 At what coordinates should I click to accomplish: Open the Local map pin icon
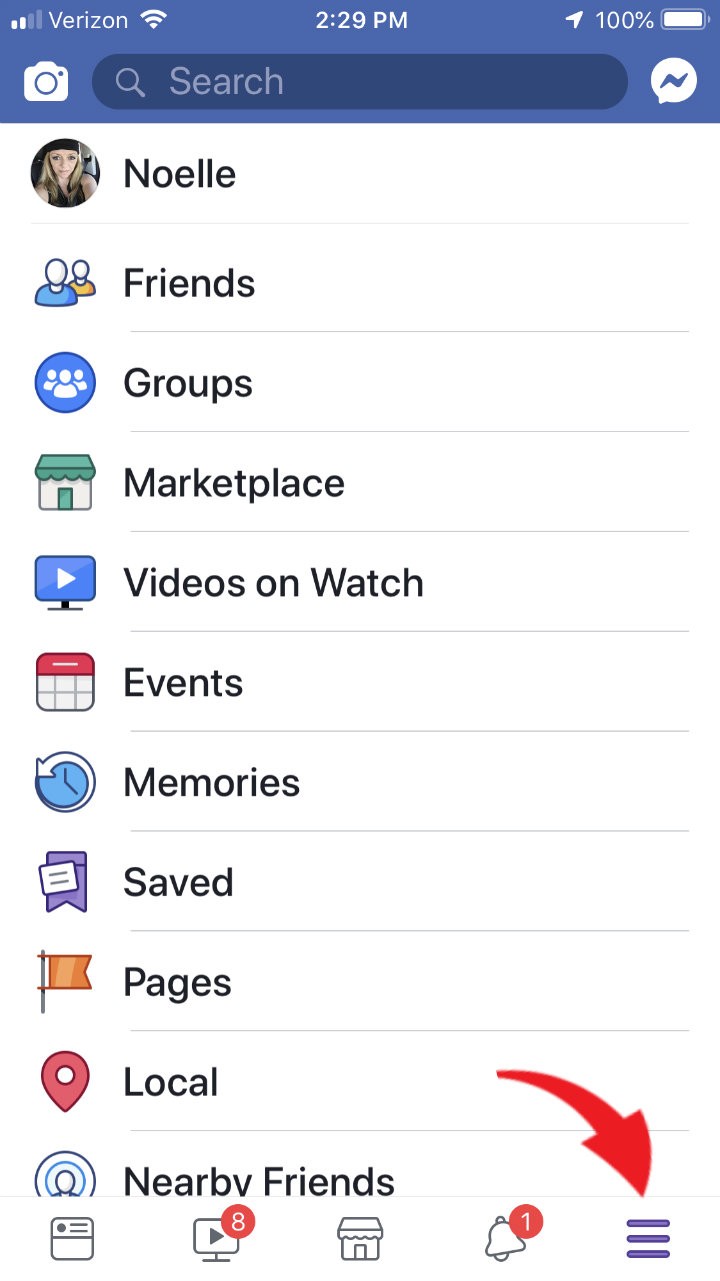pos(64,1081)
